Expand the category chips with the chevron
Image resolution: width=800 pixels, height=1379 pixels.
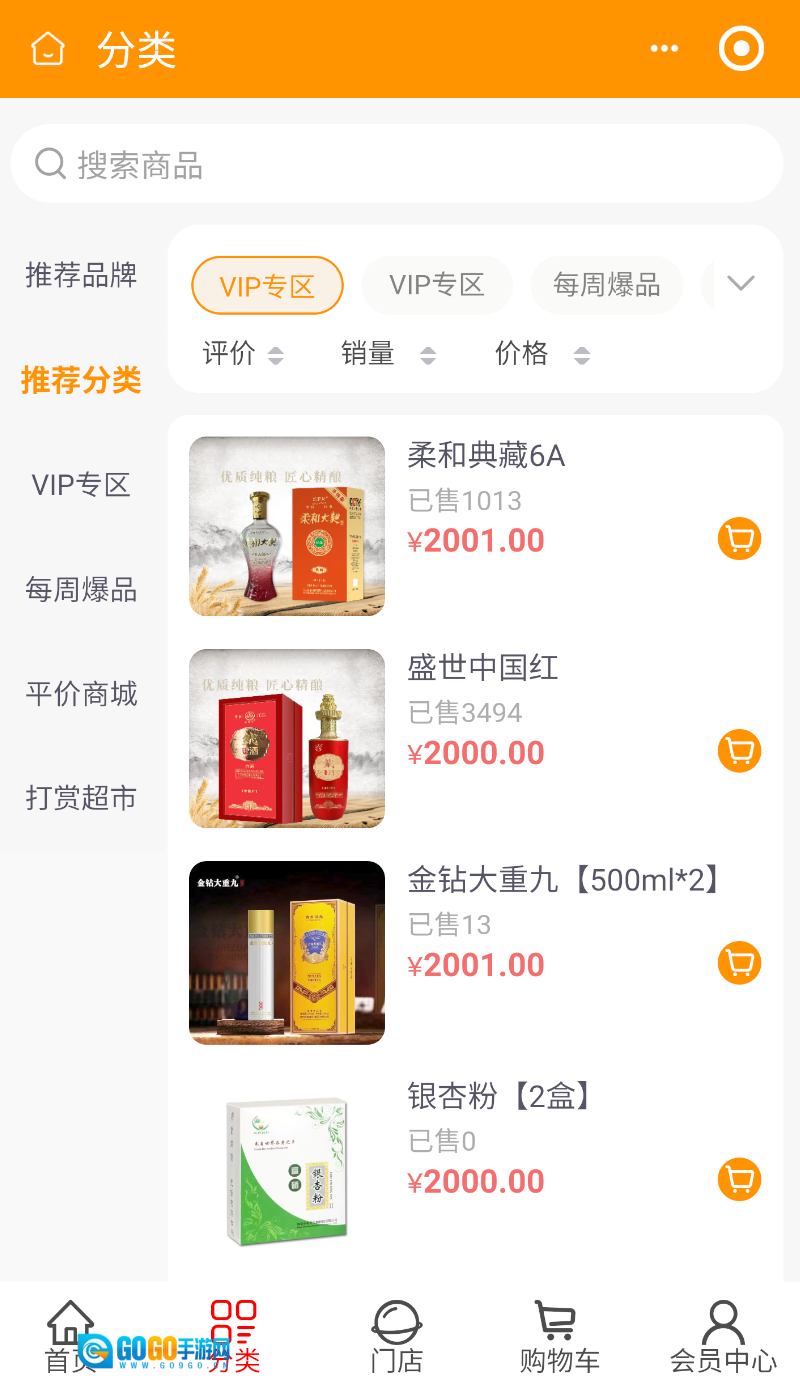739,283
